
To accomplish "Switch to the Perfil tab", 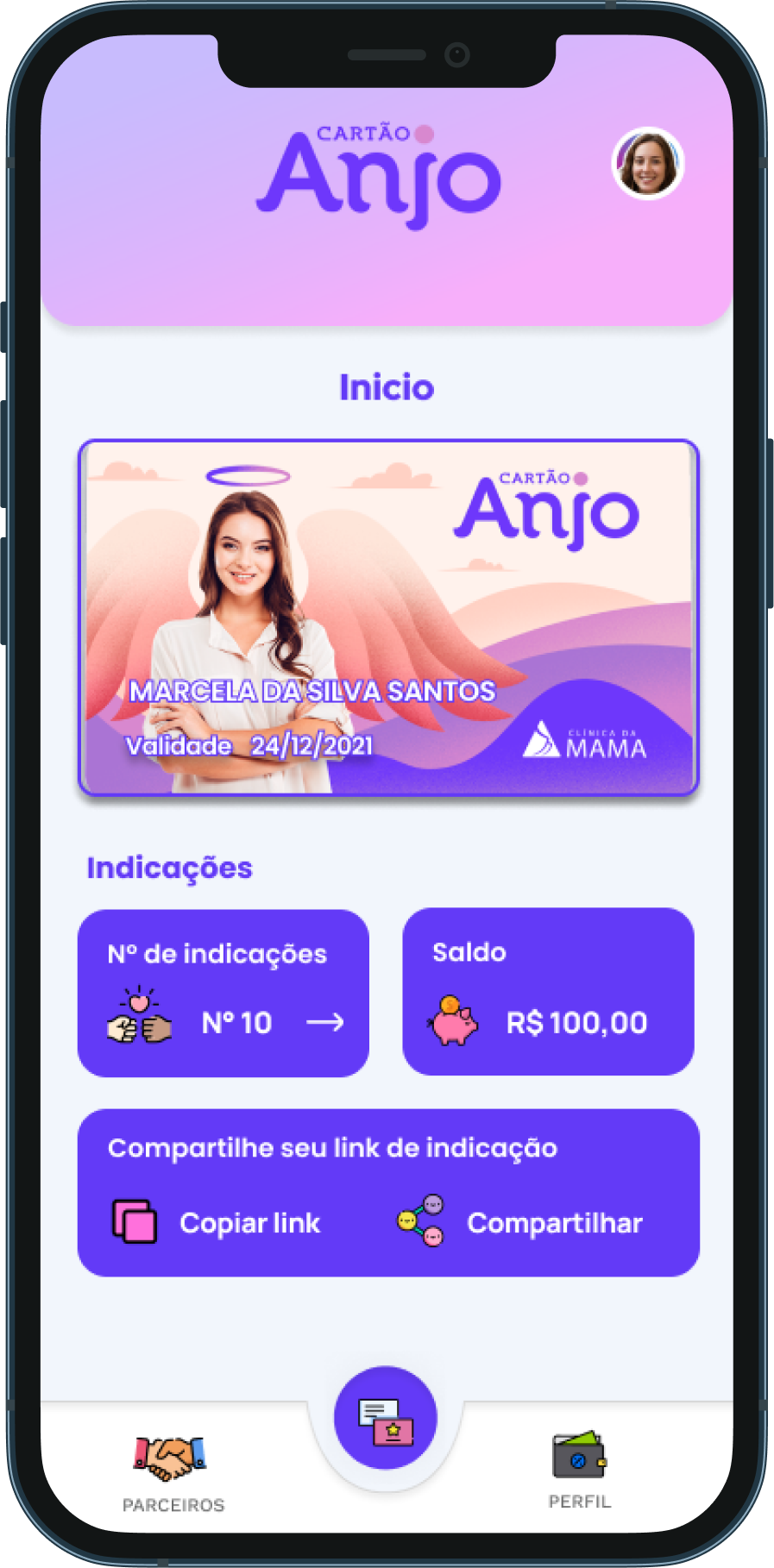I will (579, 1470).
